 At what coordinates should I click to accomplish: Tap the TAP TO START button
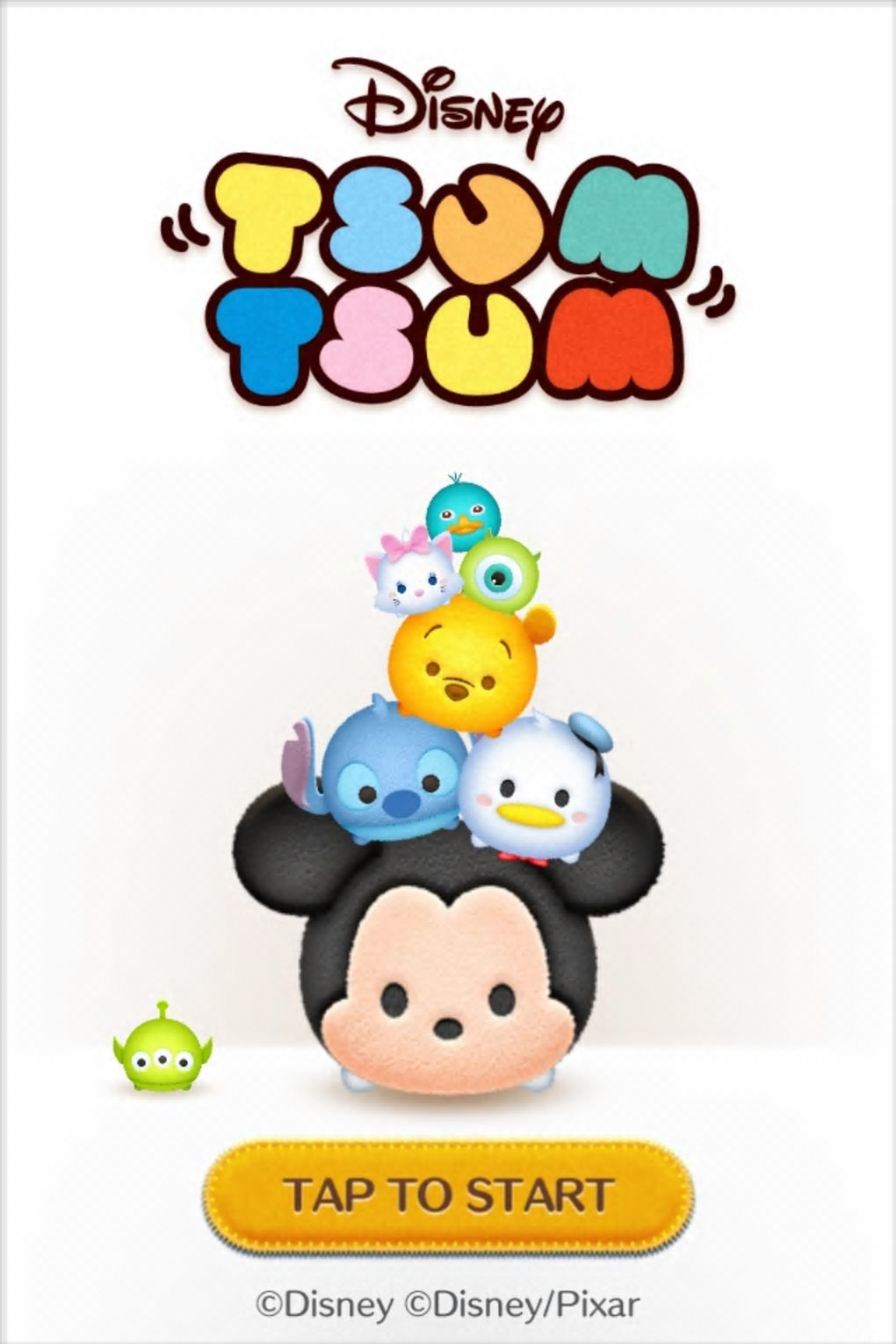[x=448, y=1196]
